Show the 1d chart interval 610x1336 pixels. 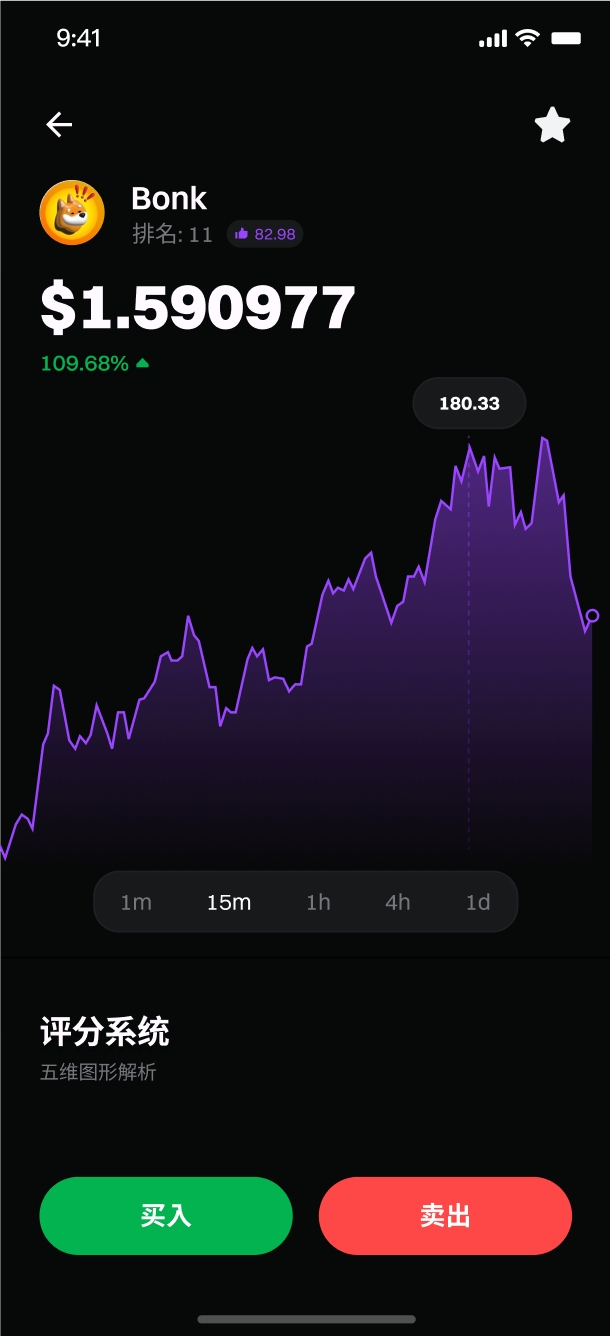tap(478, 902)
